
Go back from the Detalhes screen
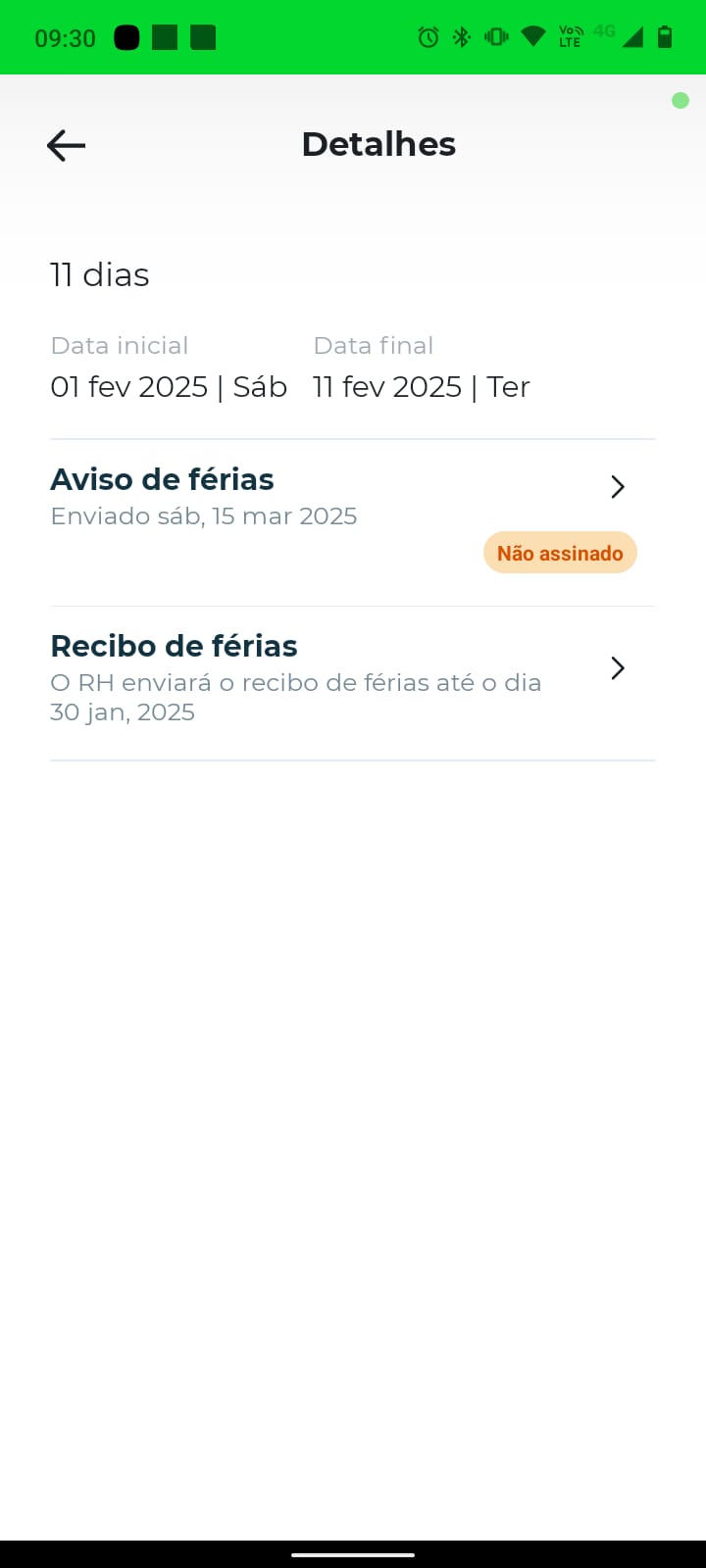[x=67, y=146]
